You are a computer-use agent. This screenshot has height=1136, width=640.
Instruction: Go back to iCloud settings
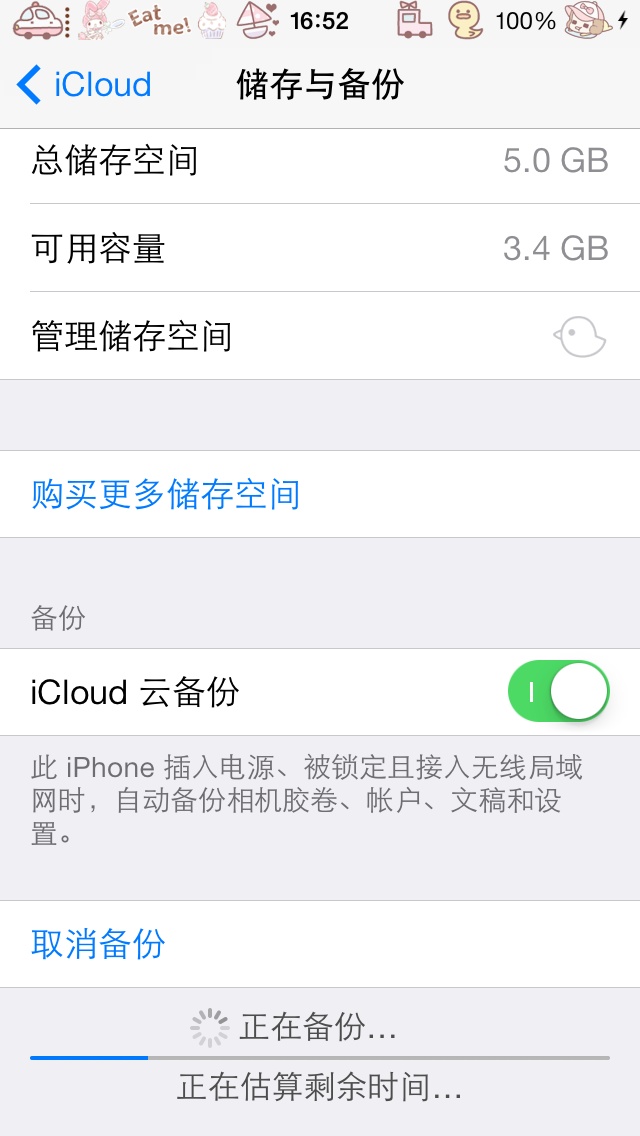84,85
